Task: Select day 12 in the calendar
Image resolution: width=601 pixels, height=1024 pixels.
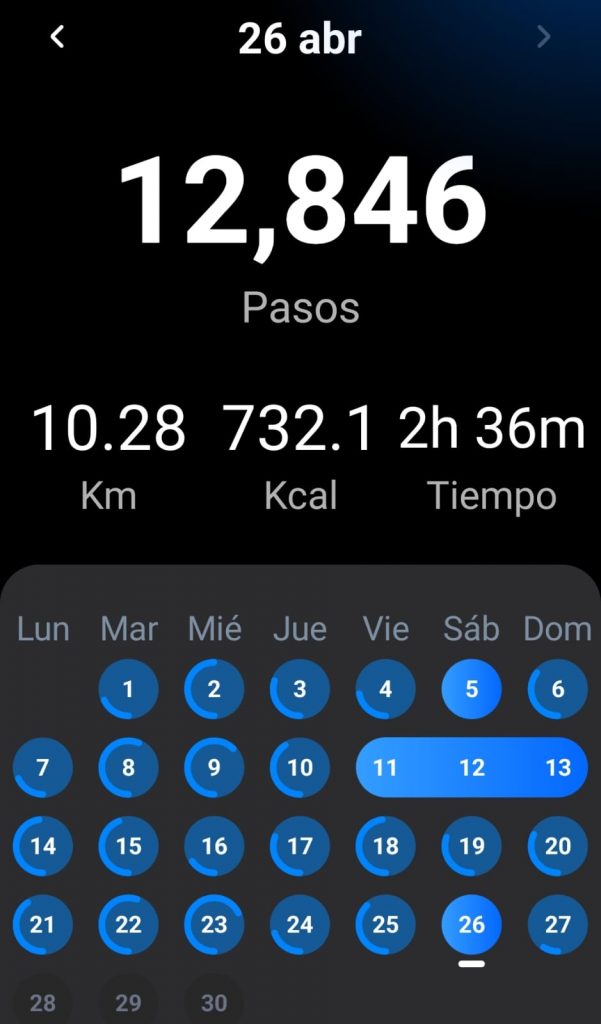Action: (x=471, y=768)
